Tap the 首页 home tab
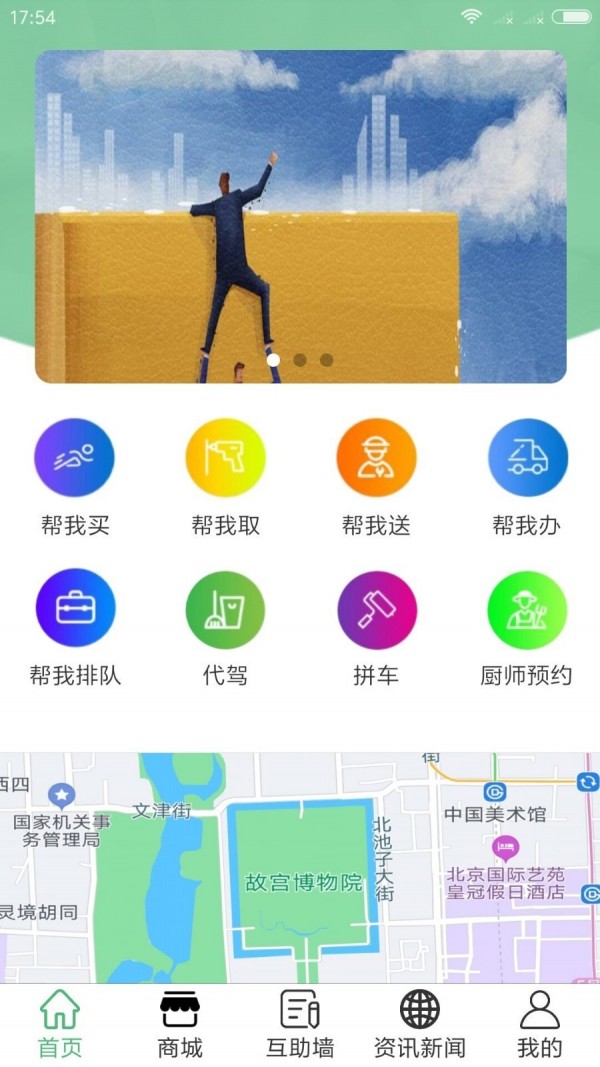This screenshot has height=1067, width=600. pyautogui.click(x=60, y=1024)
